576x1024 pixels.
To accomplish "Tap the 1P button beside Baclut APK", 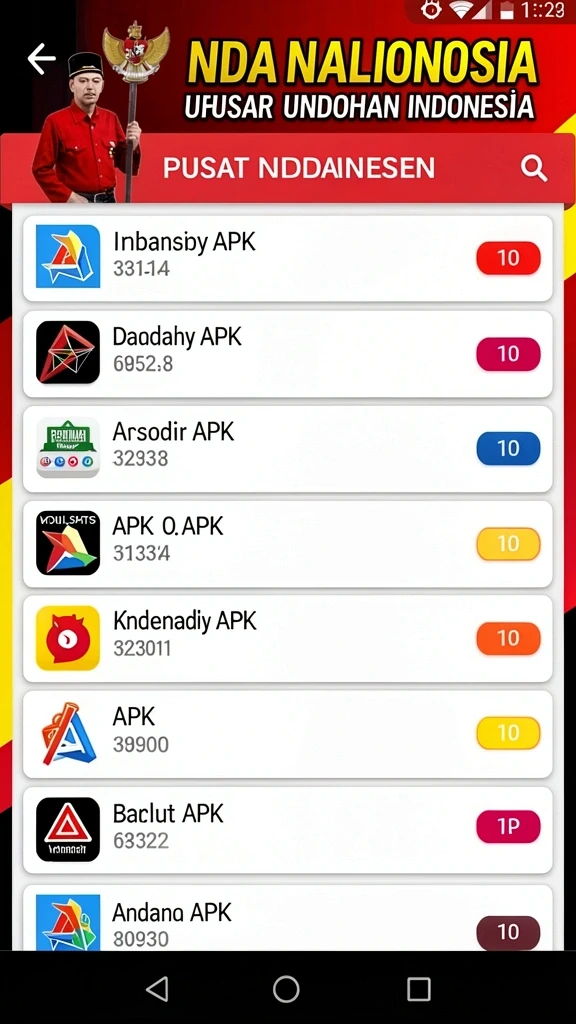I will click(508, 827).
